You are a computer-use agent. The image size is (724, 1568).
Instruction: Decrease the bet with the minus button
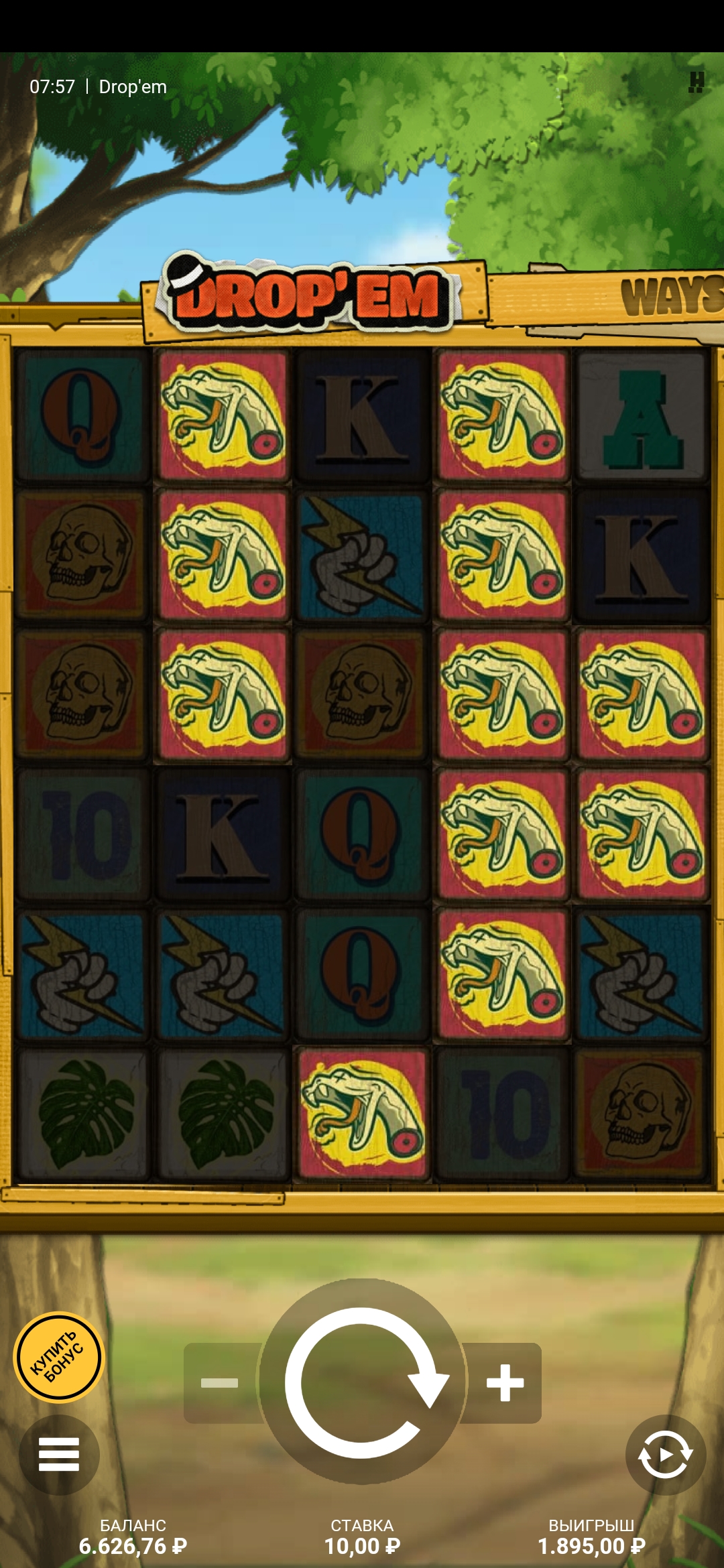point(220,1383)
